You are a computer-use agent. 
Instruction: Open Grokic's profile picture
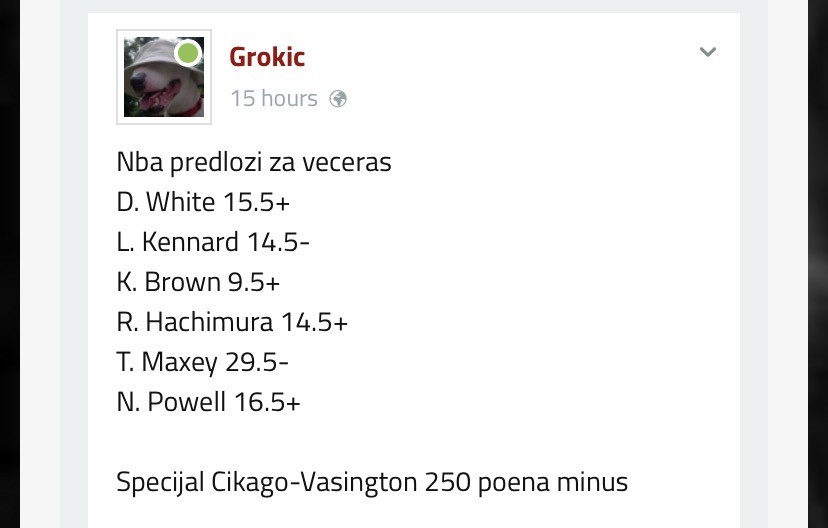click(164, 78)
